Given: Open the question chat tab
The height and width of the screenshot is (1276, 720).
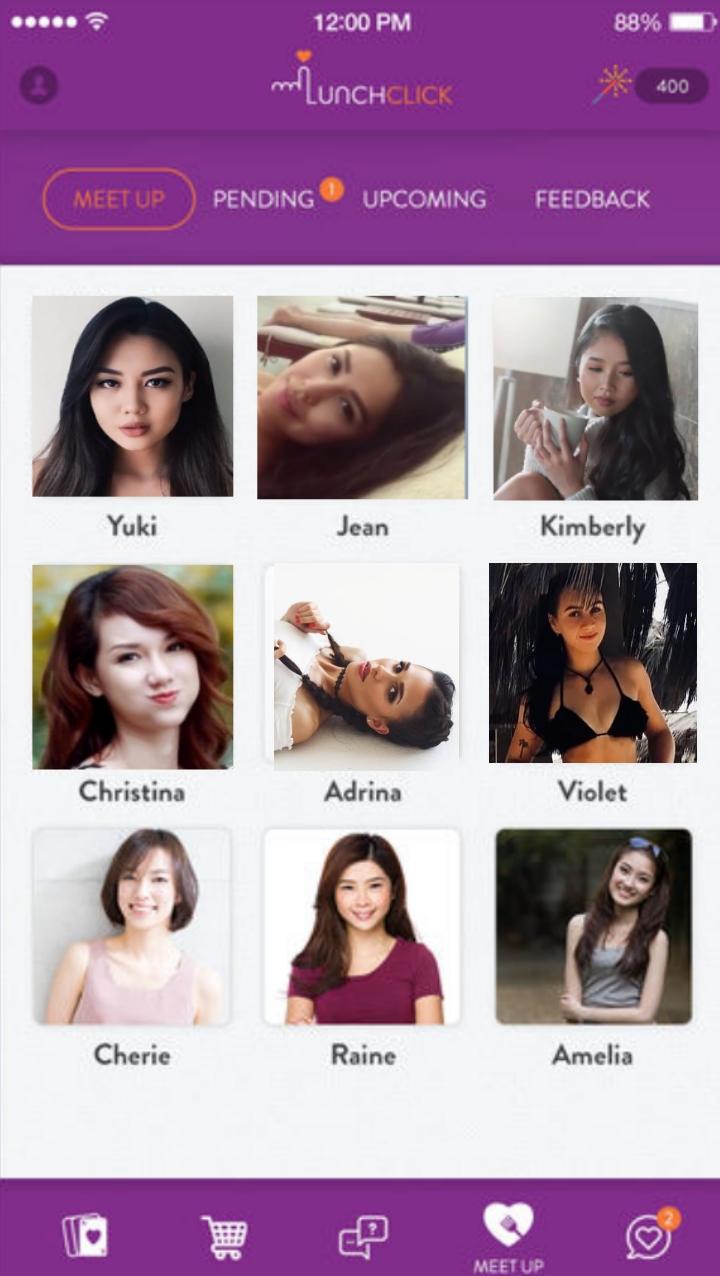Looking at the screenshot, I should tap(363, 1237).
